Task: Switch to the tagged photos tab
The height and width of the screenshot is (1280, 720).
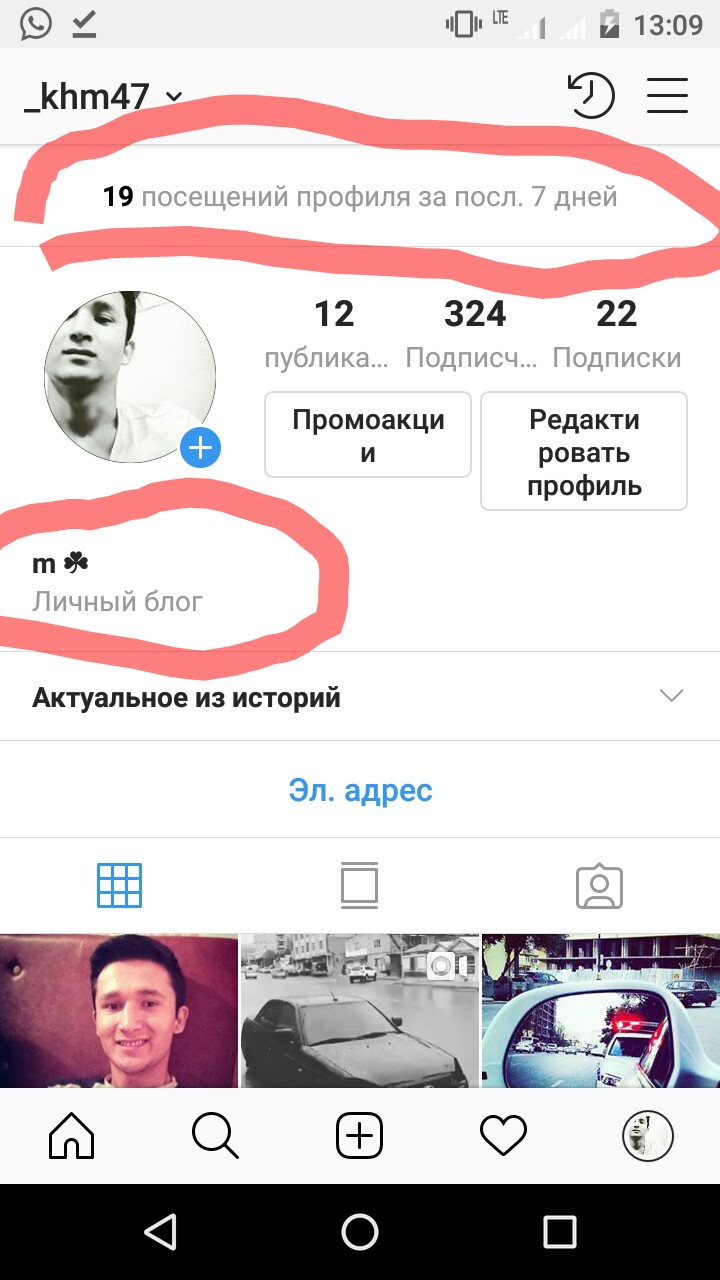Action: (599, 886)
